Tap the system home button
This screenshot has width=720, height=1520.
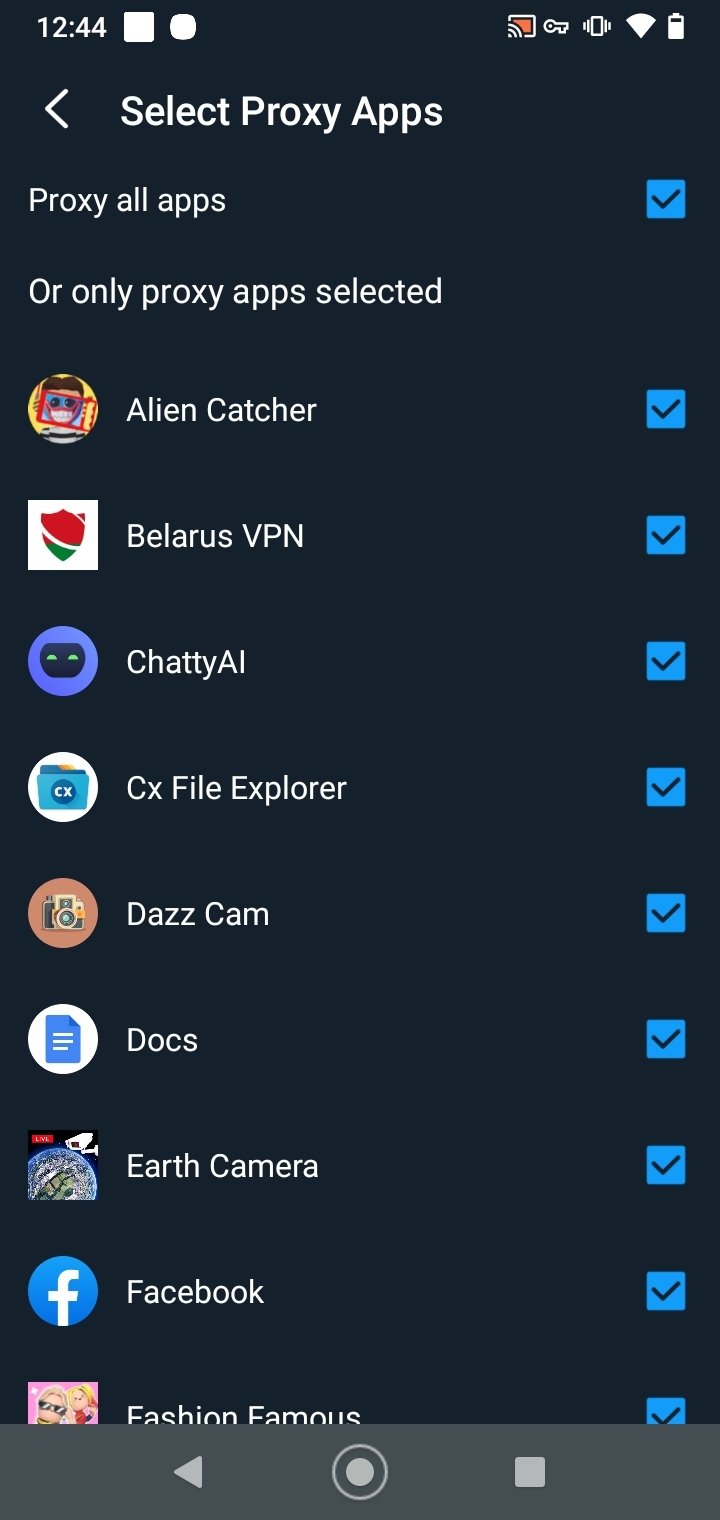[359, 1471]
